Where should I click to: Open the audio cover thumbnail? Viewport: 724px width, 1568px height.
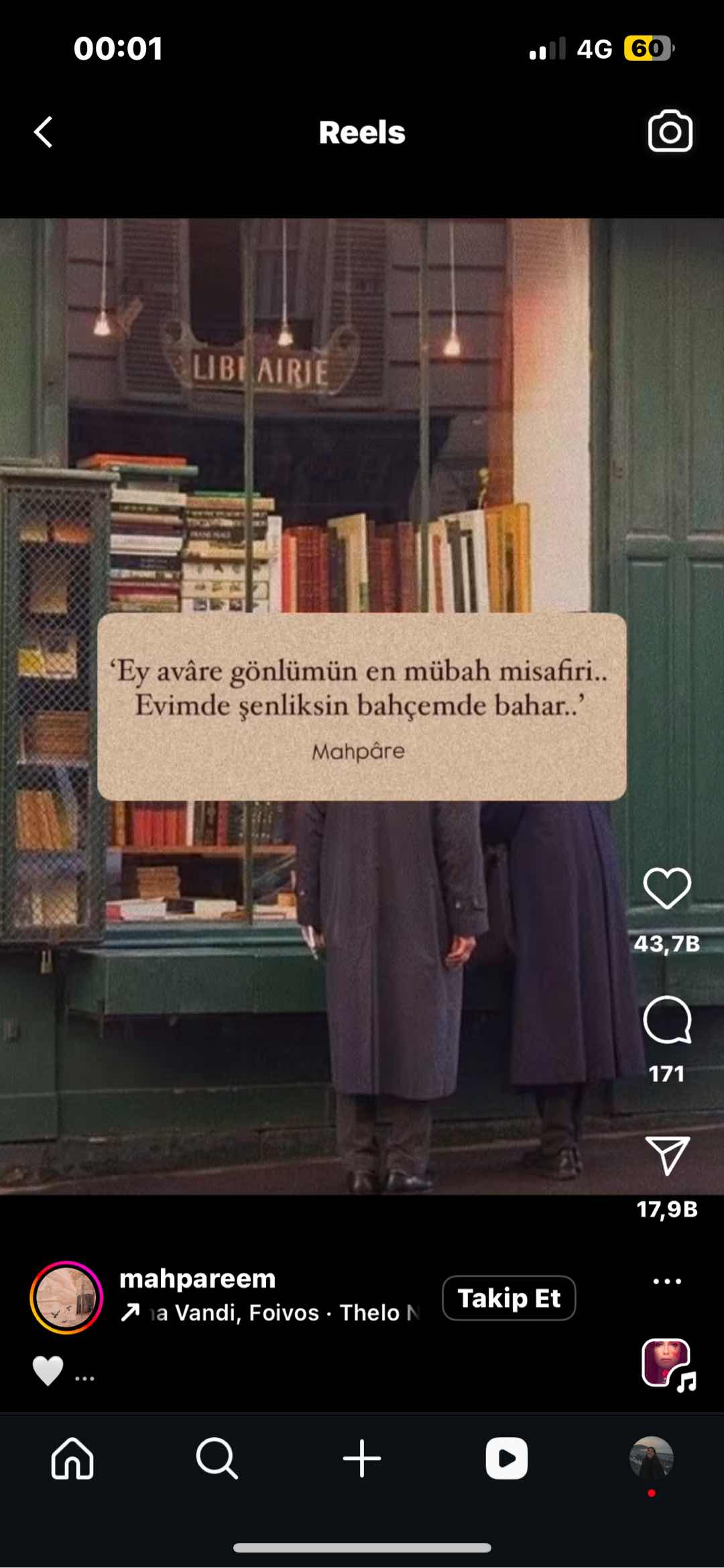[667, 1363]
